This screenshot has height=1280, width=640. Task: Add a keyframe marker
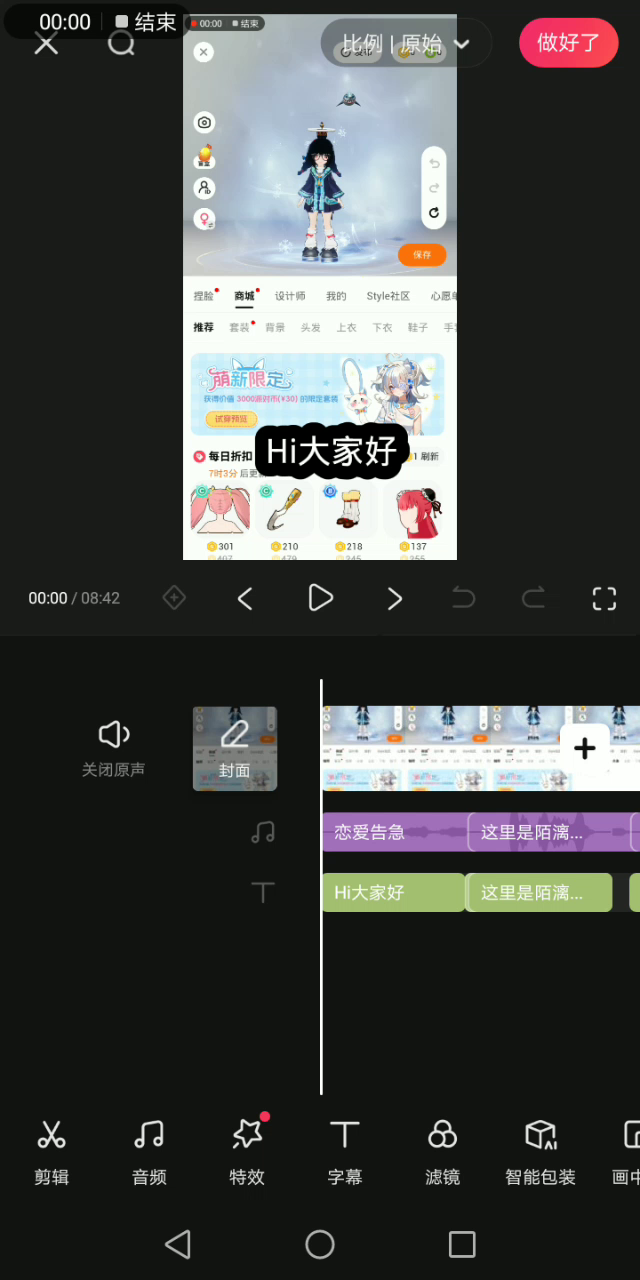[x=174, y=598]
